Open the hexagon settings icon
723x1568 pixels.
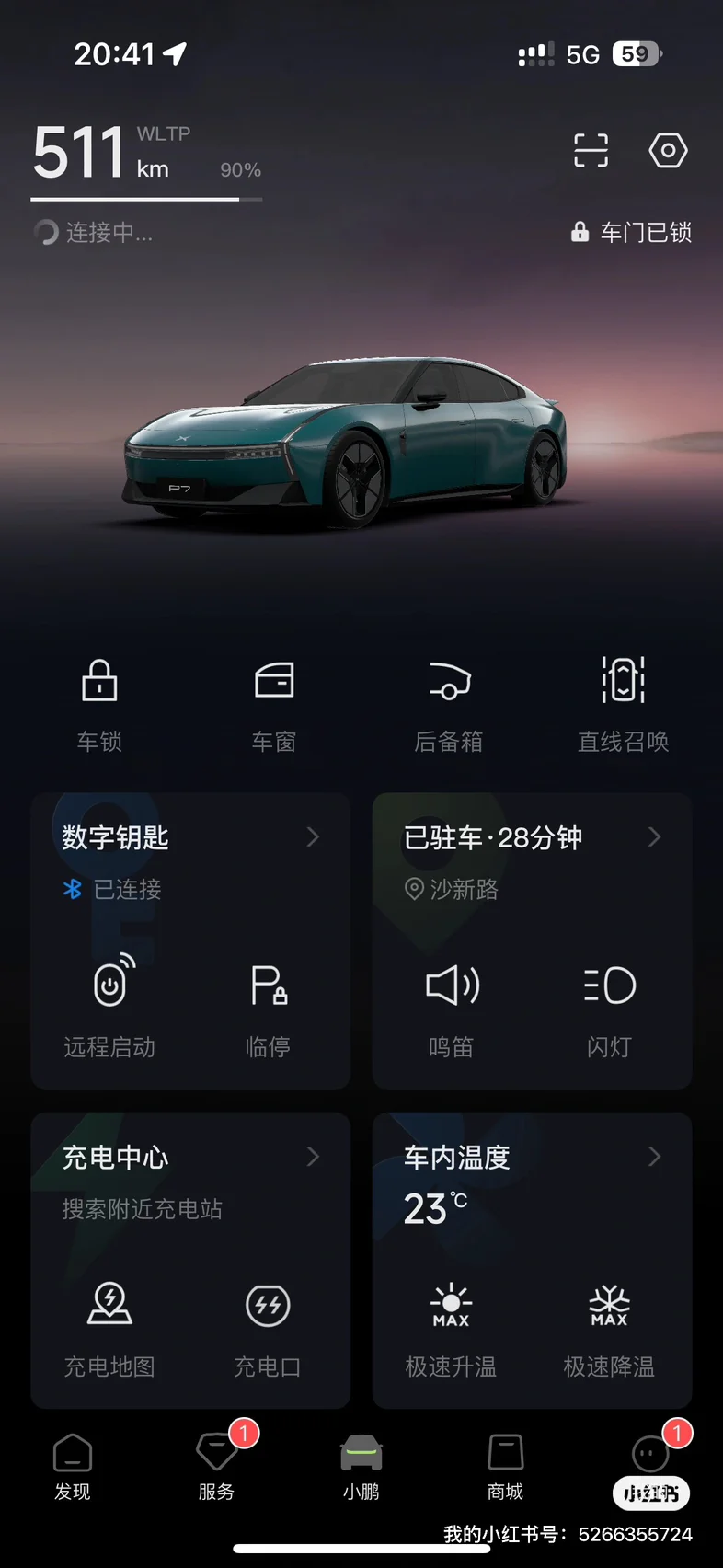[x=668, y=150]
